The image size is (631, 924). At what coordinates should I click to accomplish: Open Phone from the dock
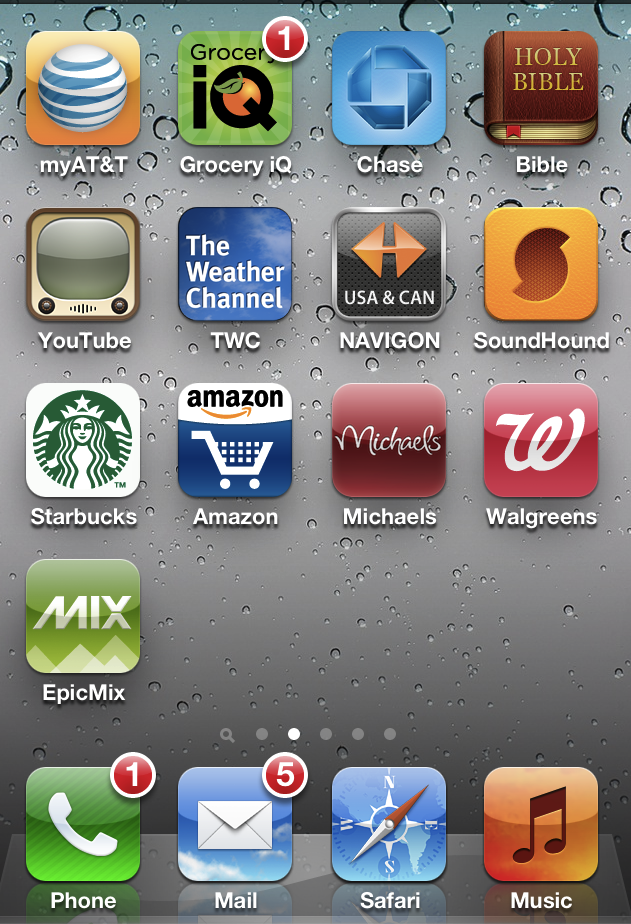coord(83,824)
